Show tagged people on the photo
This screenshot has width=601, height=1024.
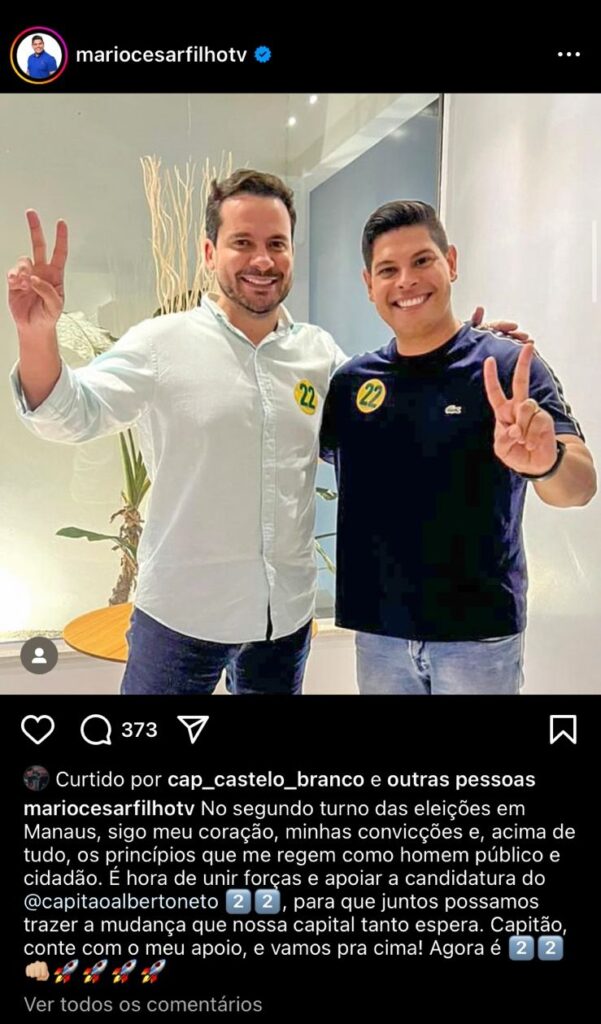[x=39, y=655]
